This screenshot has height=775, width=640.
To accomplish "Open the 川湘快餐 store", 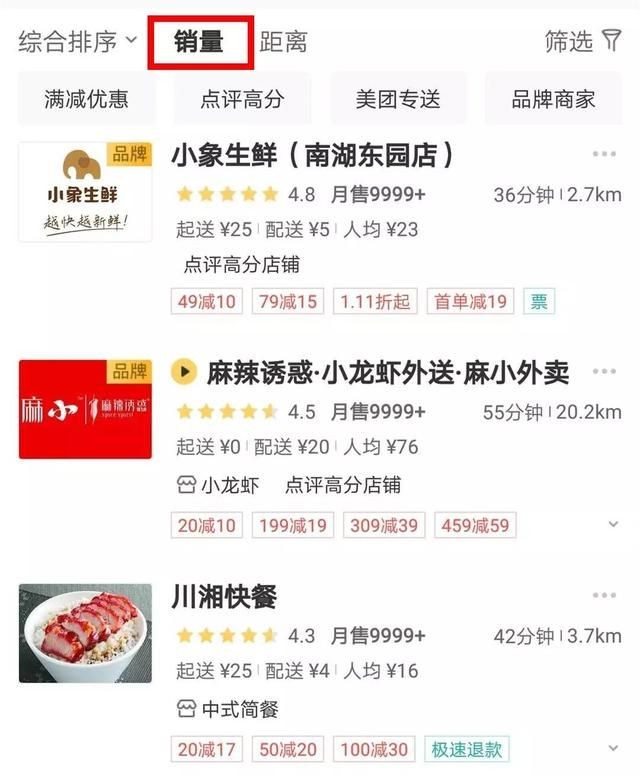I will (224, 597).
